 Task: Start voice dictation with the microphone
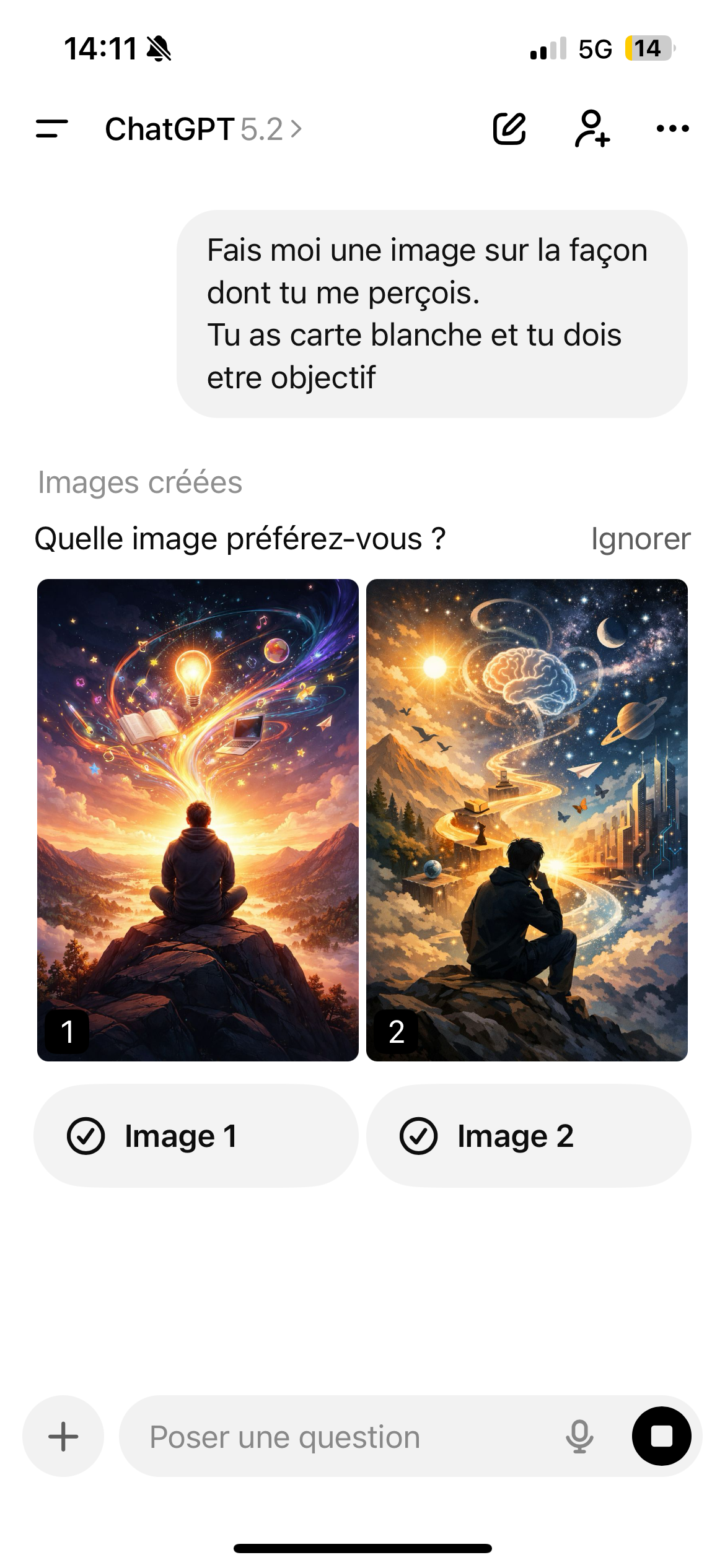(579, 1436)
